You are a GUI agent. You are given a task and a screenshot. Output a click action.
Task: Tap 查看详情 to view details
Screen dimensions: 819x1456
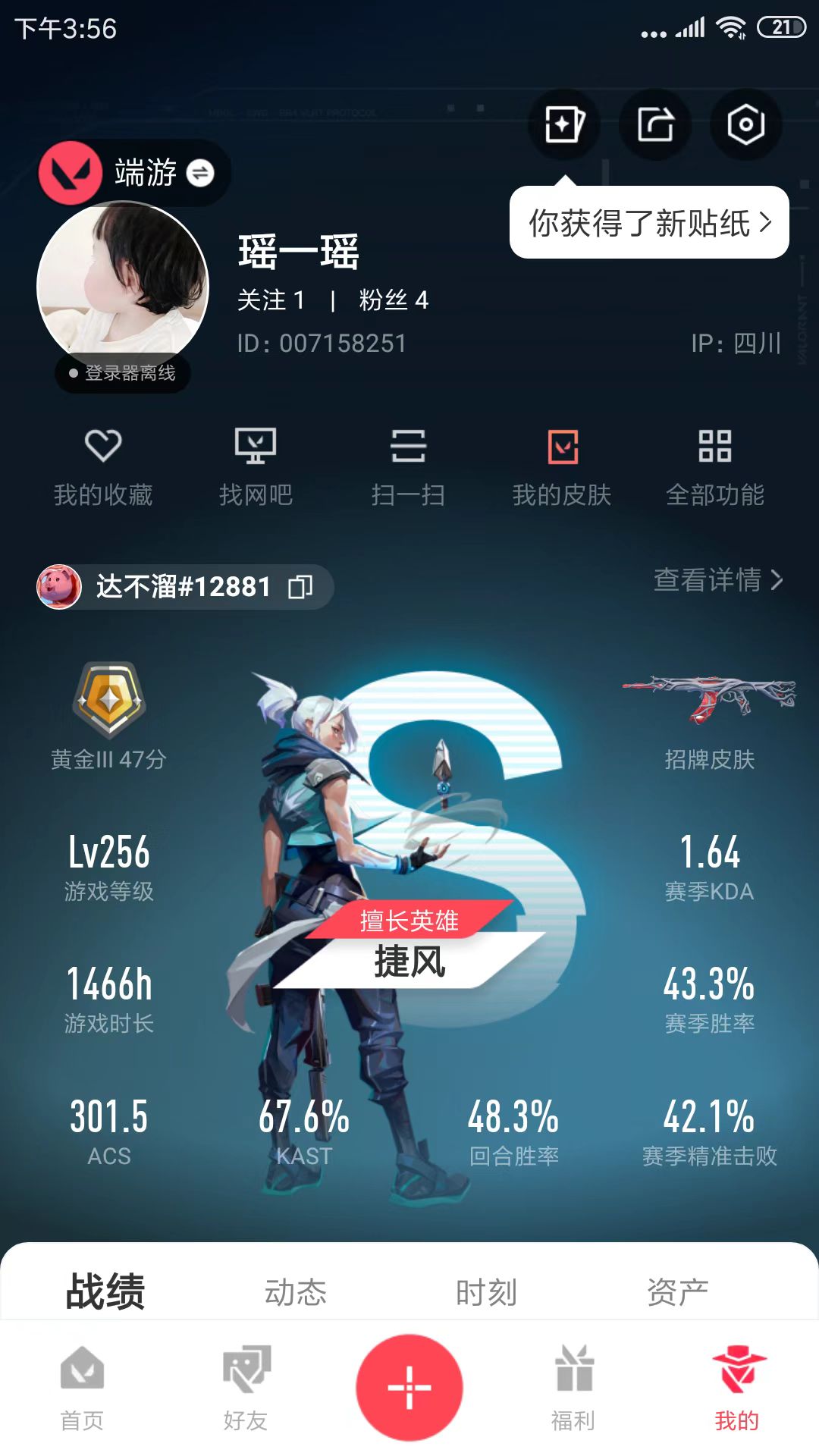coord(717,580)
